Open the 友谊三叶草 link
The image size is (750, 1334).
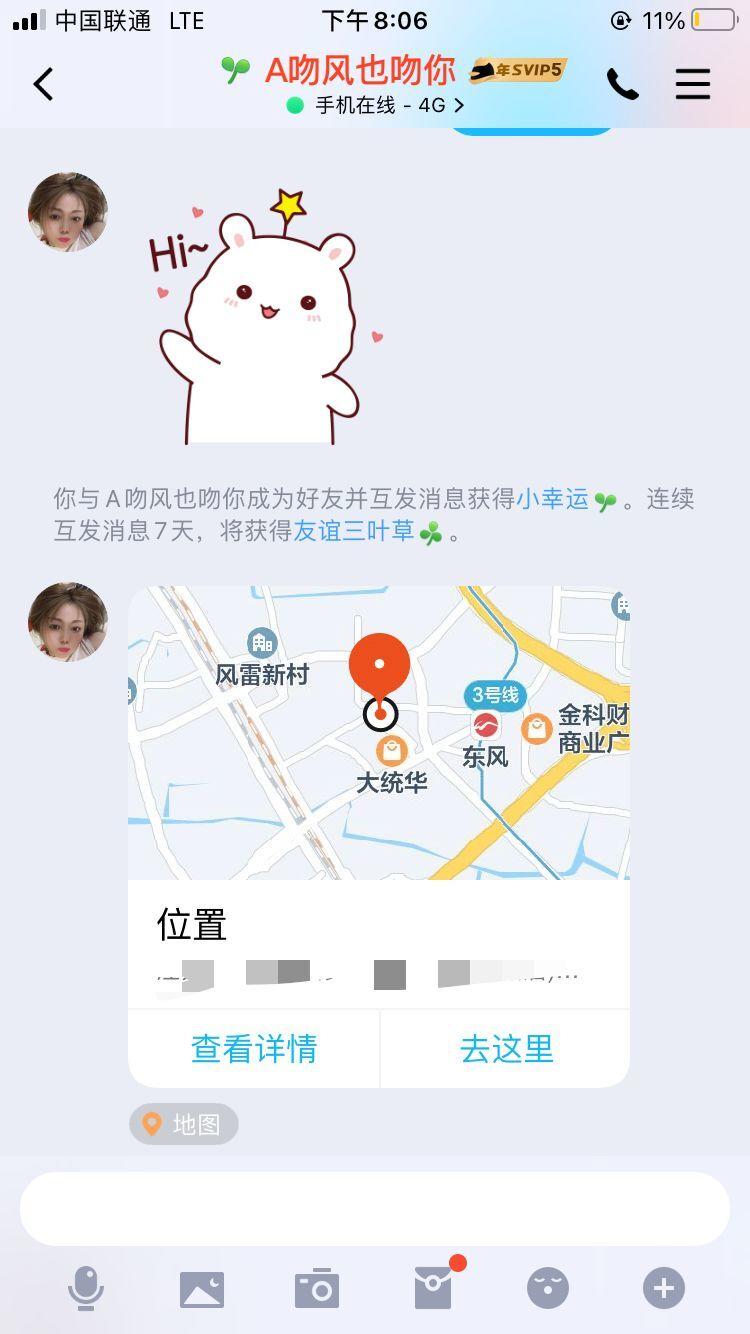point(354,531)
